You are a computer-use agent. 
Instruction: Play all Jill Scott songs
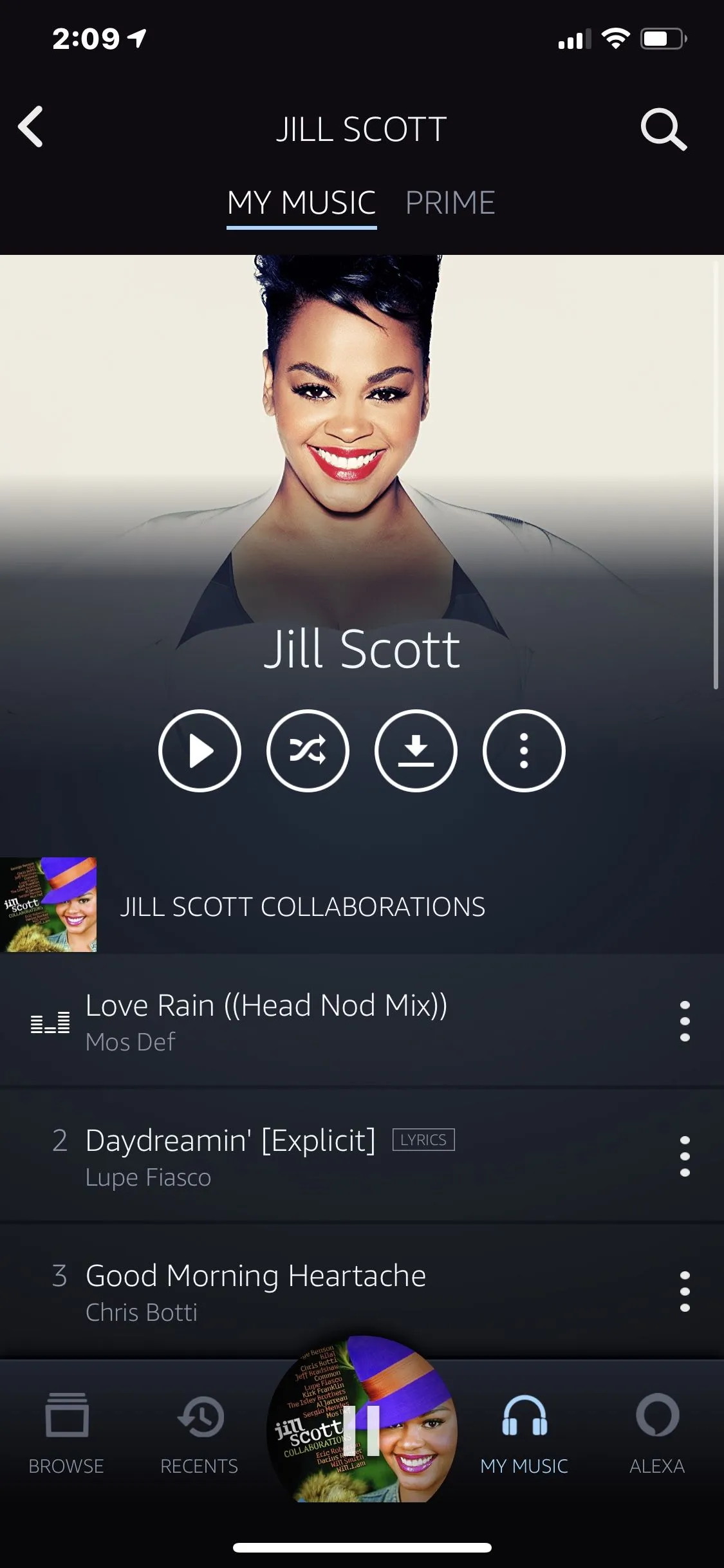(x=200, y=751)
